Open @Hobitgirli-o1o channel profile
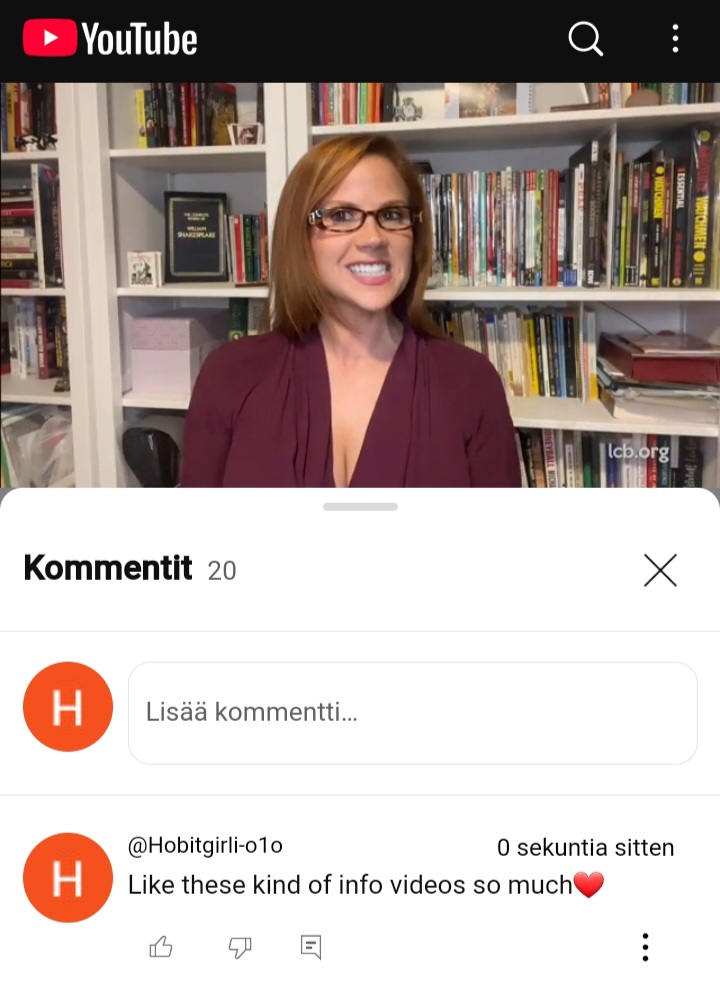This screenshot has height=997, width=720. [205, 846]
